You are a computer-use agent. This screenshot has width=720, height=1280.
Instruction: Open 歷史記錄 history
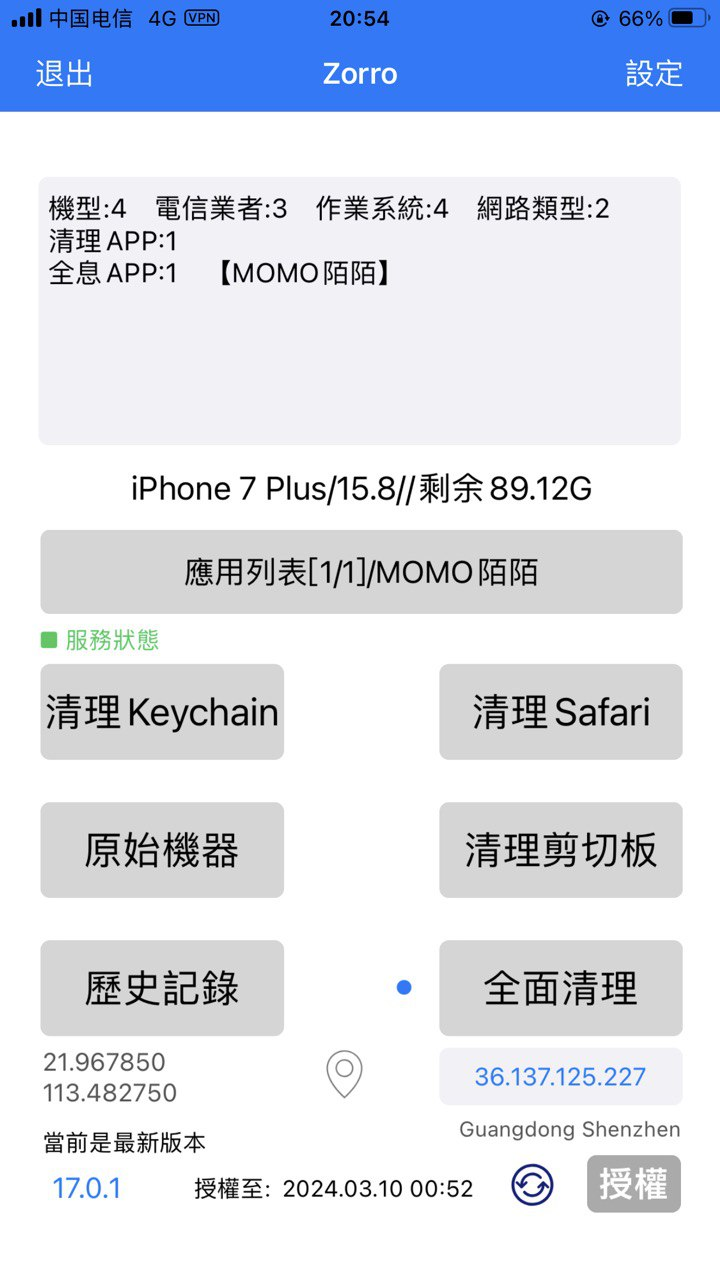[162, 988]
